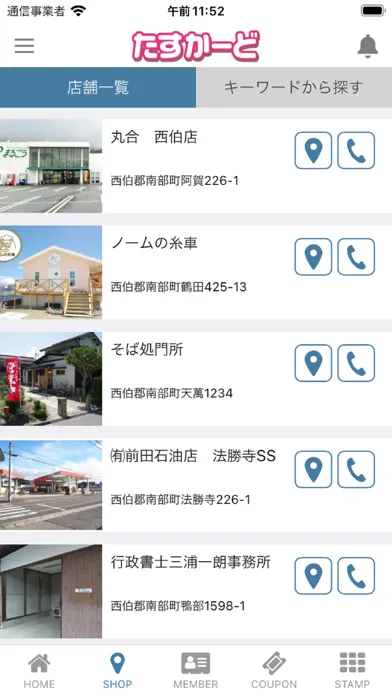Image resolution: width=392 pixels, height=696 pixels.
Task: Call ノームの糸車 via phone icon
Action: click(356, 257)
